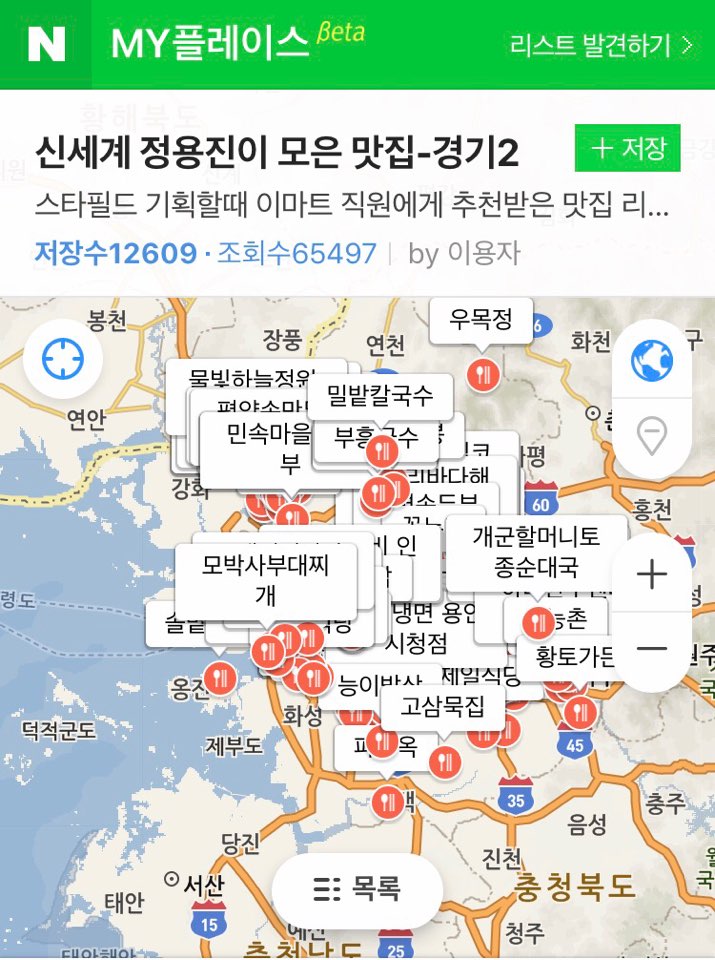Open the 개군할머니토종순대국 label

click(x=536, y=552)
